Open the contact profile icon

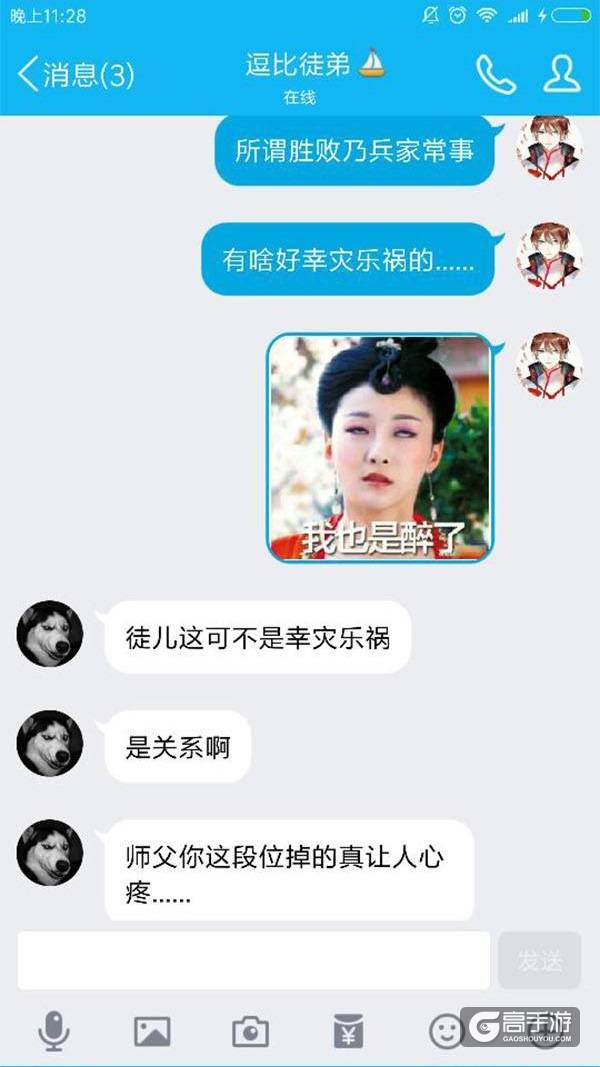[562, 74]
